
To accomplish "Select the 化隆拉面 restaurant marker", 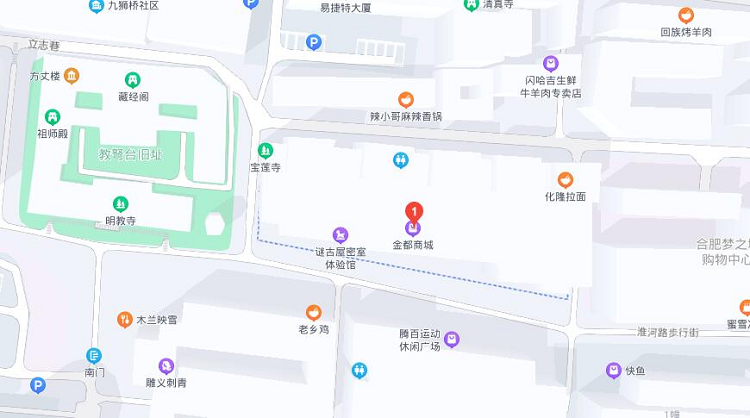I will pyautogui.click(x=565, y=180).
